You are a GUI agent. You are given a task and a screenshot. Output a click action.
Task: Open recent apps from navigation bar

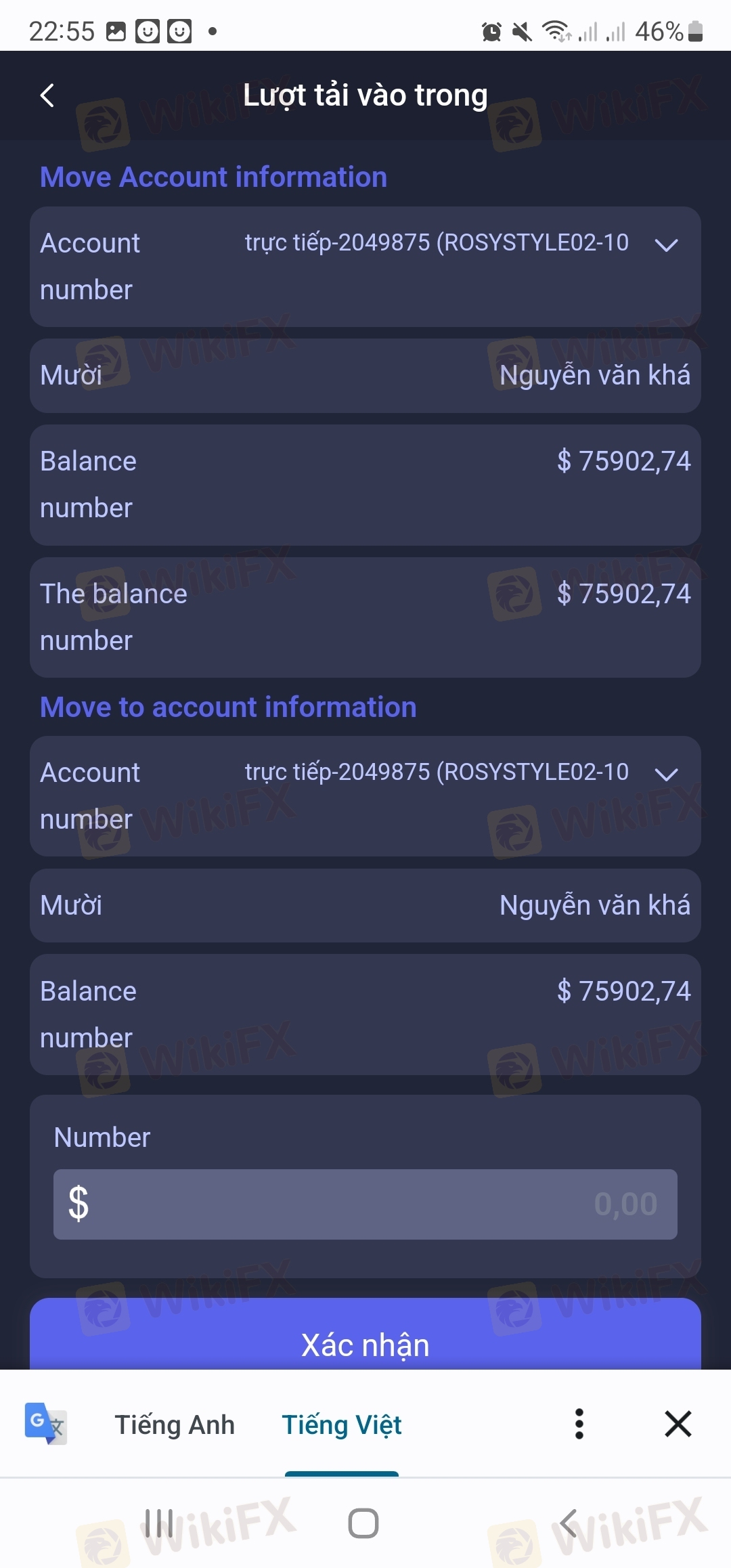(160, 1524)
